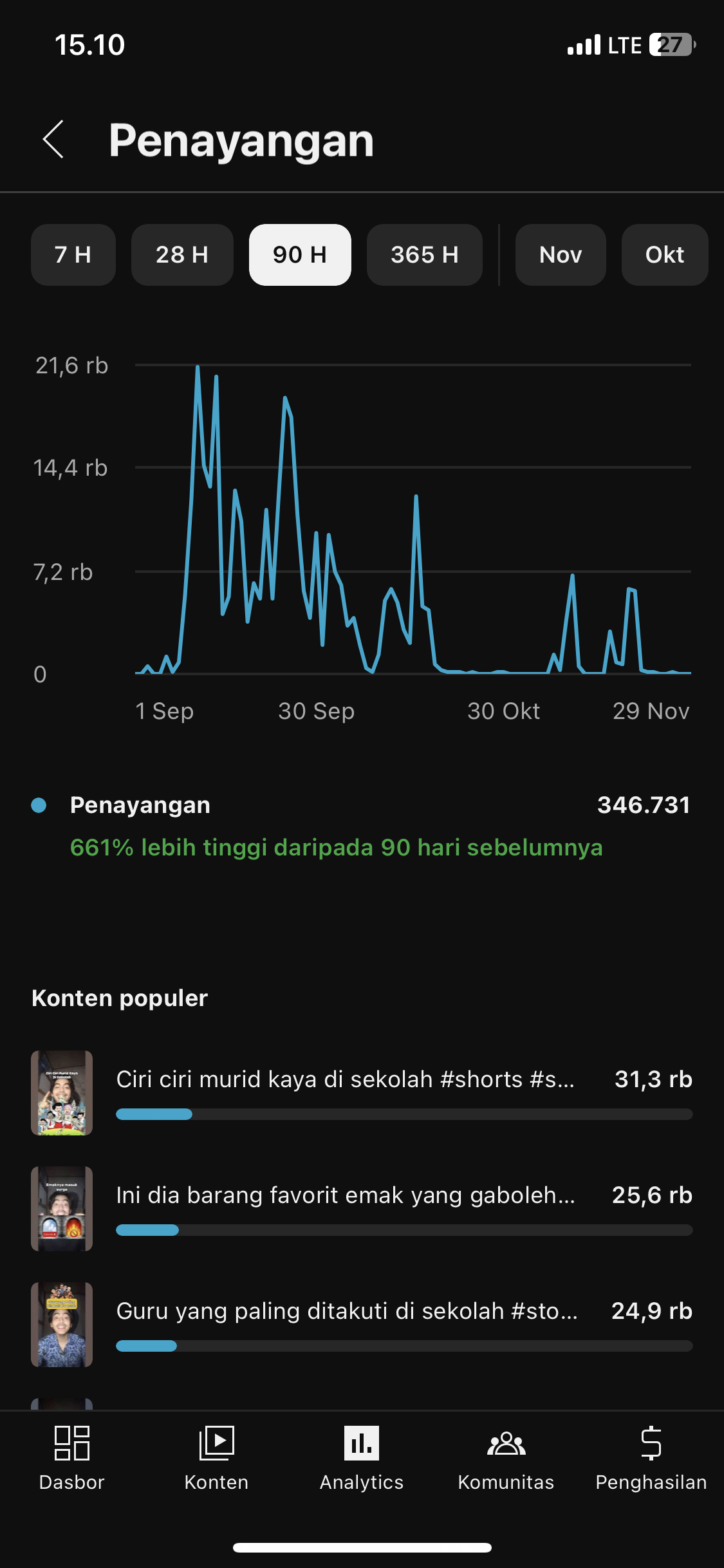
Task: Select the 7 H time range chip
Action: pos(73,255)
